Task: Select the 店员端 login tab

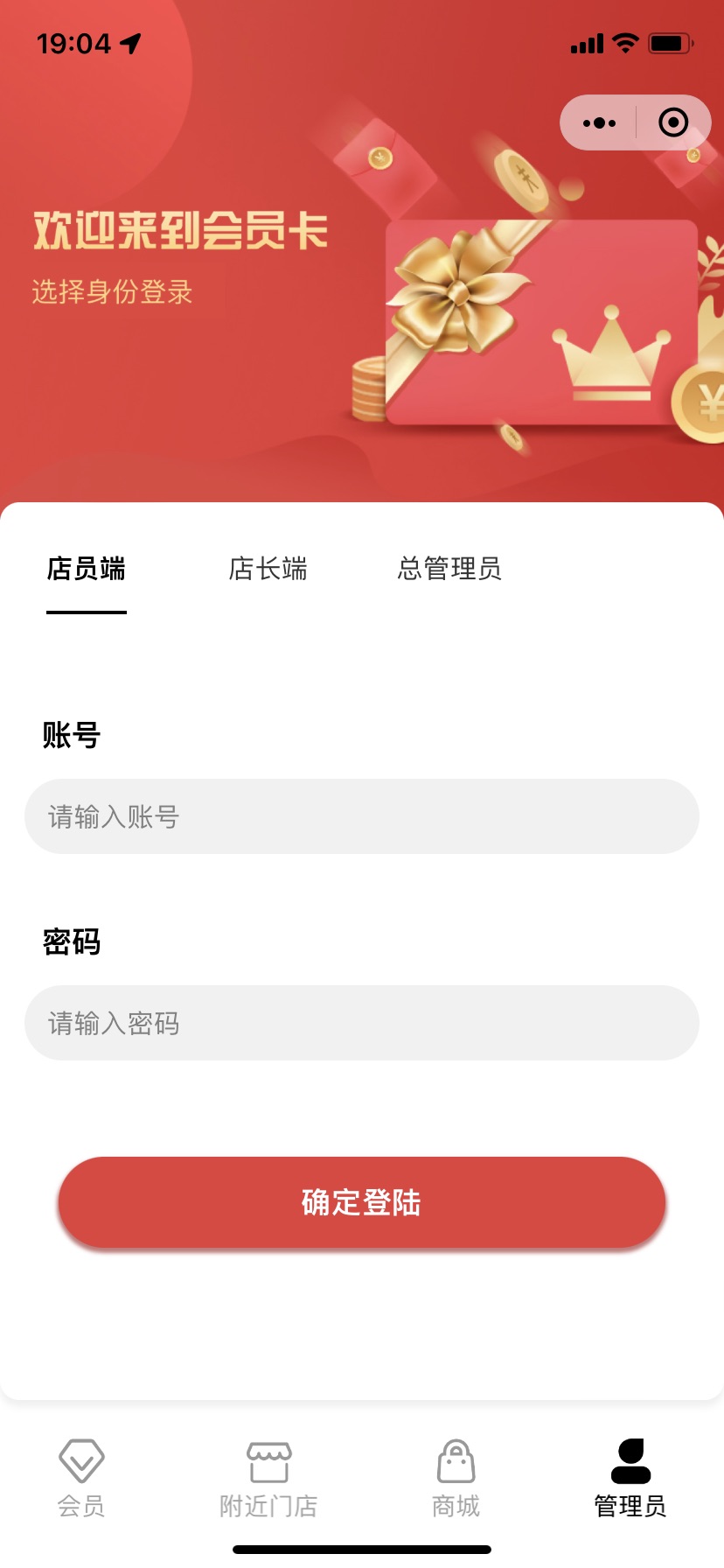Action: [86, 570]
